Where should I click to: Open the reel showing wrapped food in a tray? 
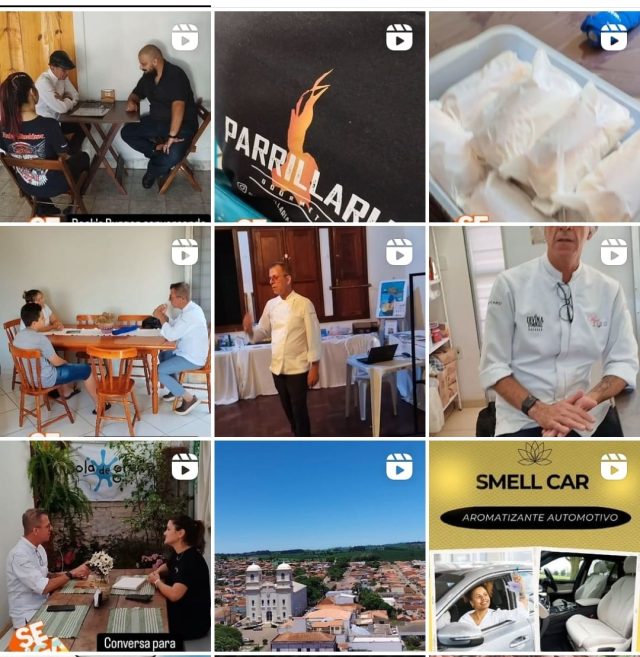click(x=534, y=116)
